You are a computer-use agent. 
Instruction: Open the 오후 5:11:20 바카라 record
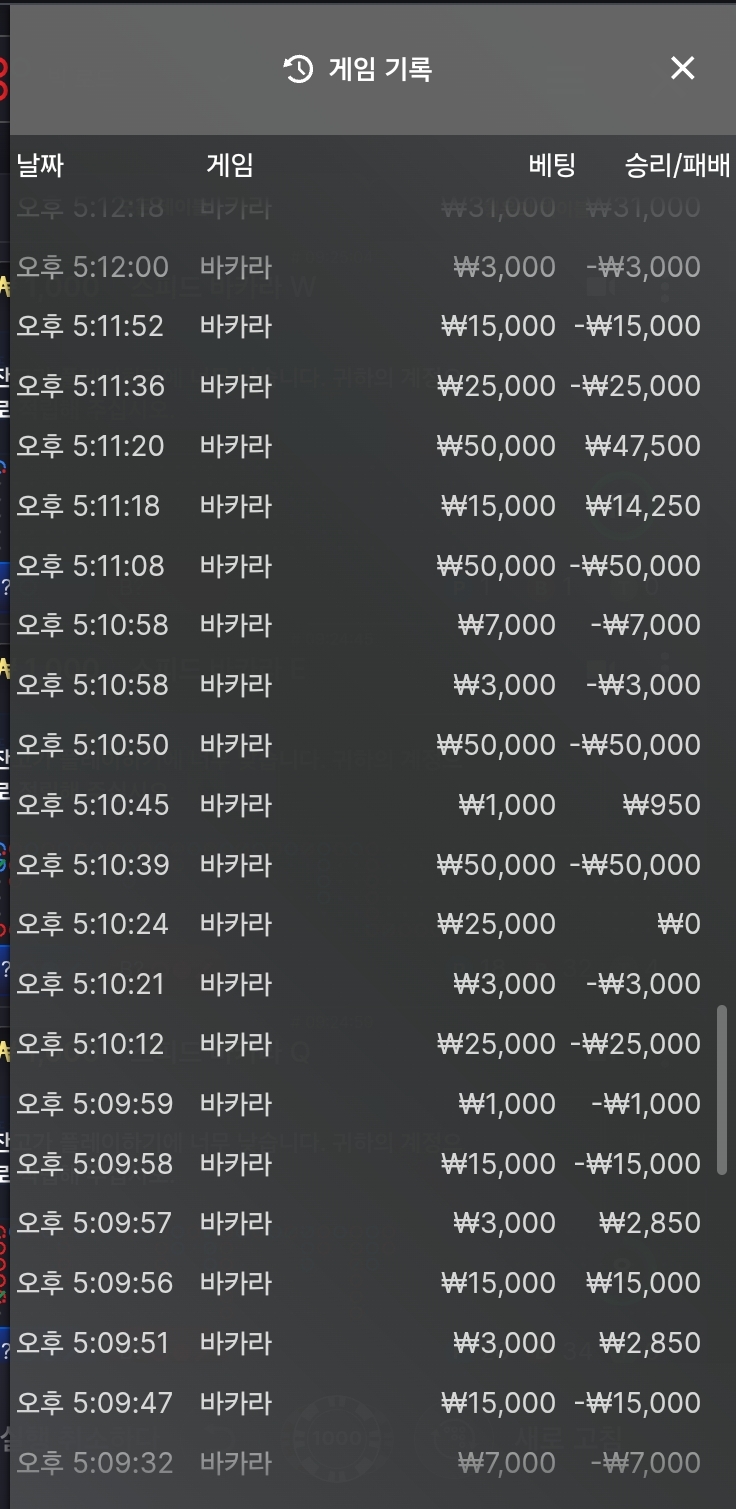(x=367, y=446)
